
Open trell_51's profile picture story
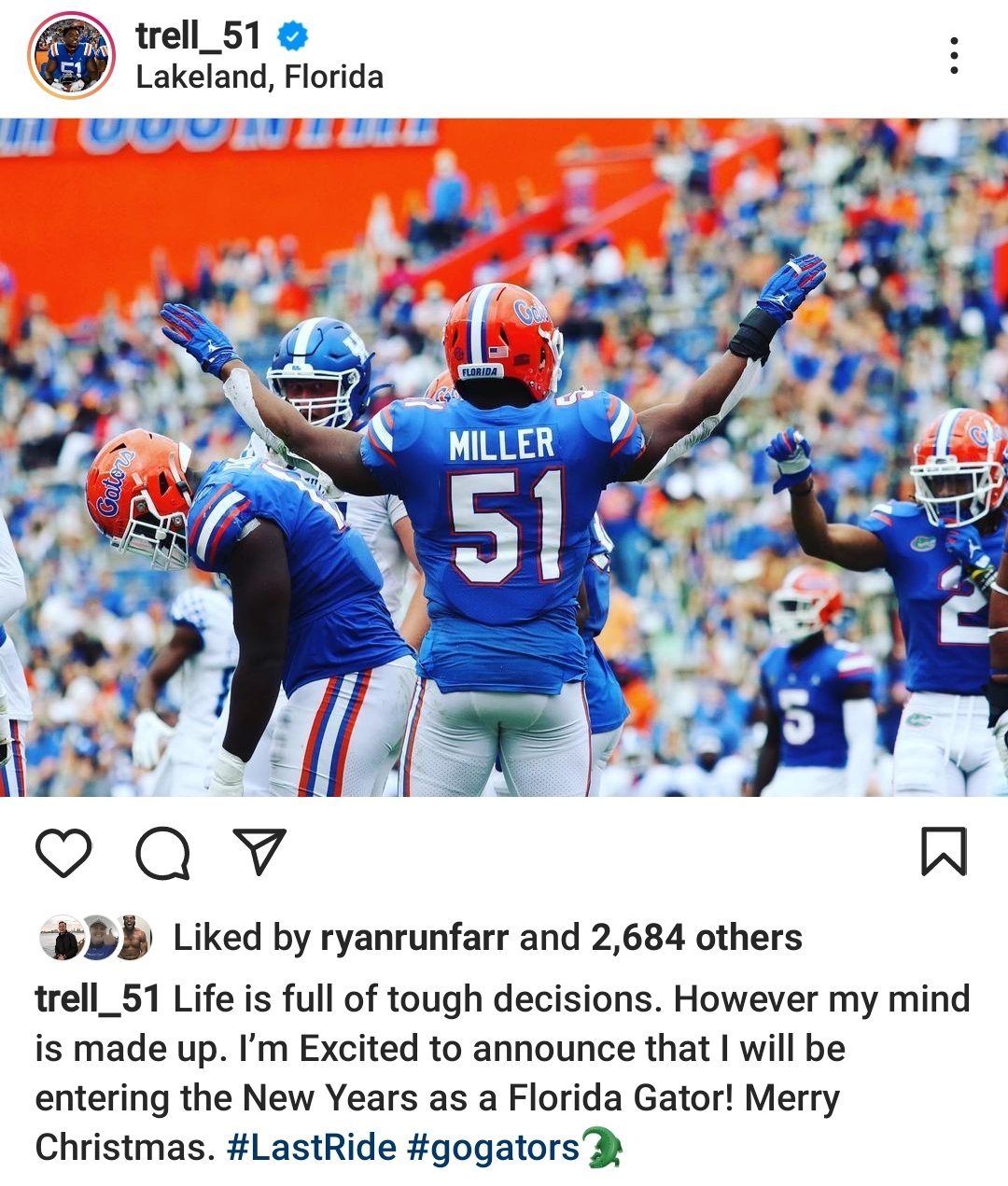72,56
